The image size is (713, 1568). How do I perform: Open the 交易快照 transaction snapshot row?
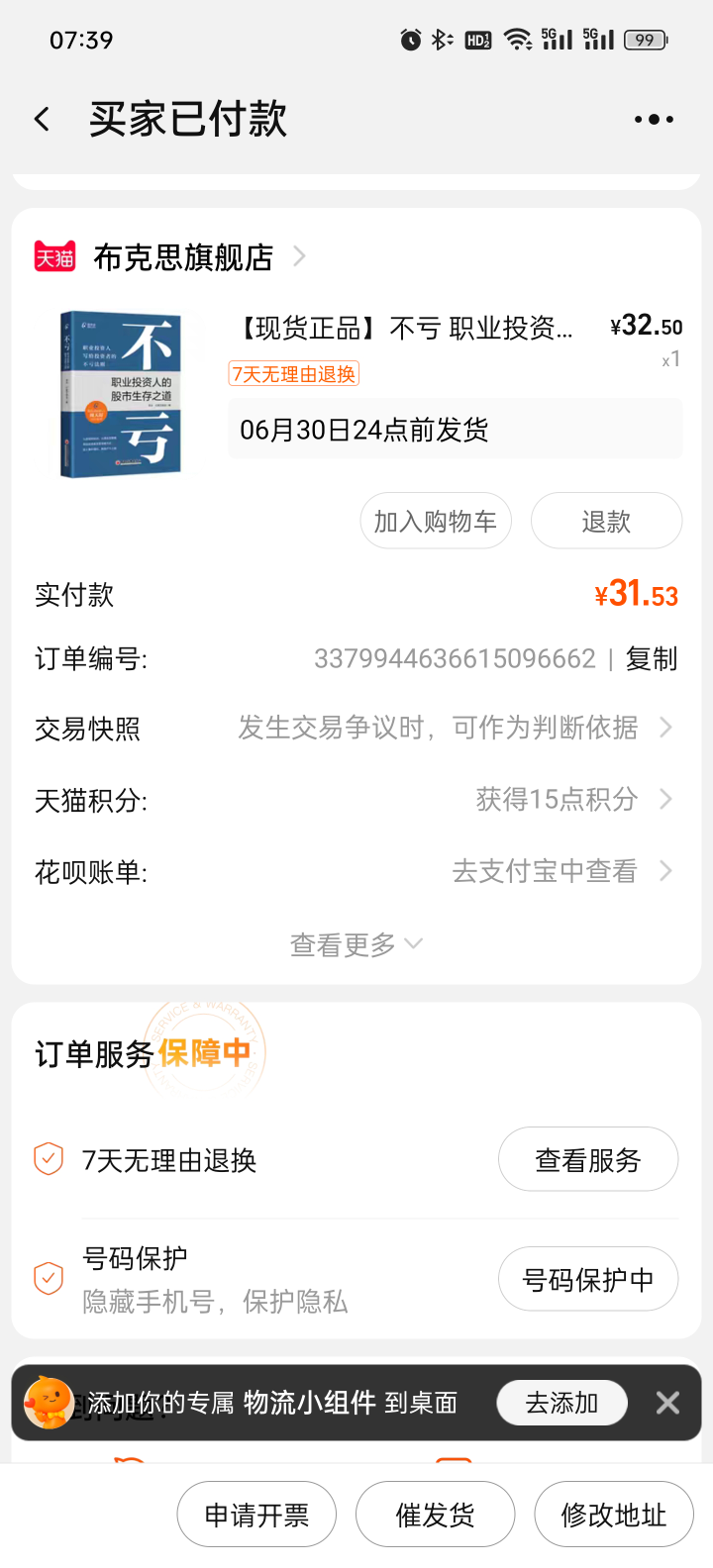356,729
